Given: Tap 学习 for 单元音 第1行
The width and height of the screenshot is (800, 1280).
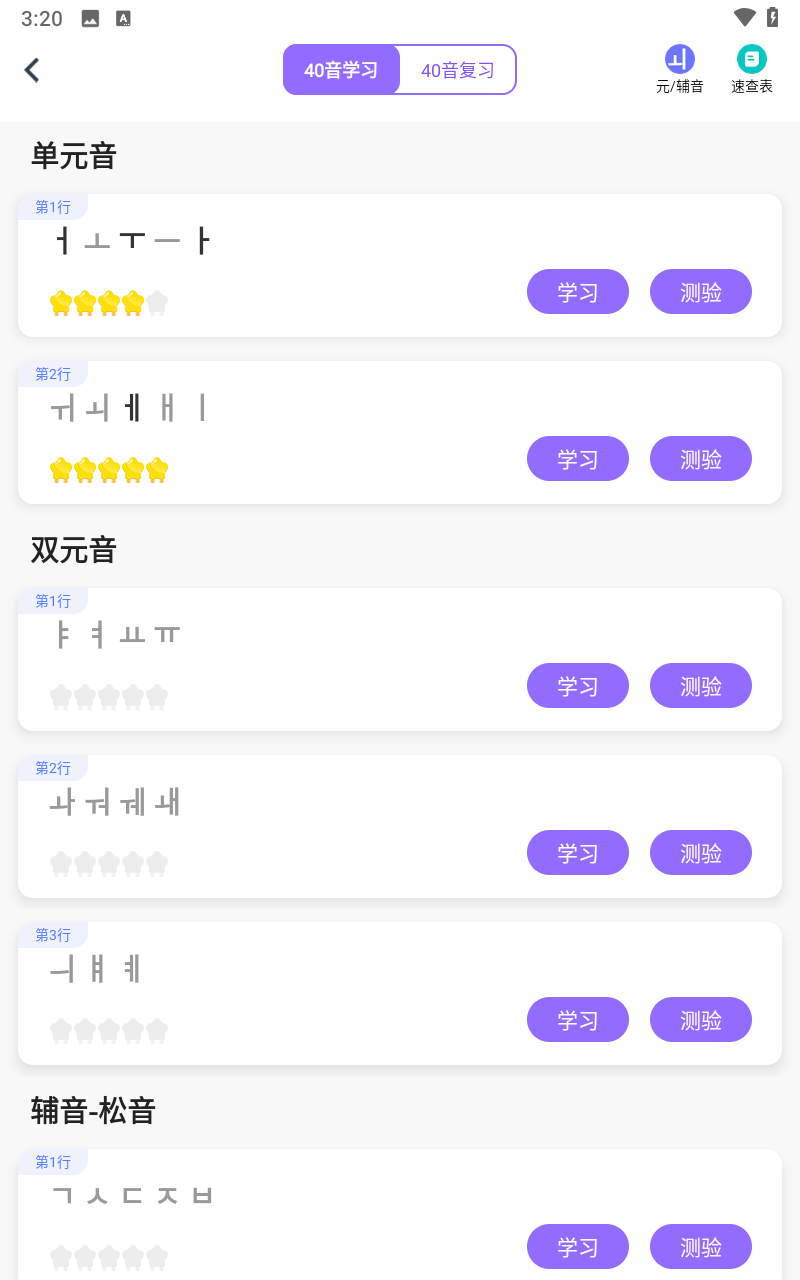Looking at the screenshot, I should [x=578, y=291].
